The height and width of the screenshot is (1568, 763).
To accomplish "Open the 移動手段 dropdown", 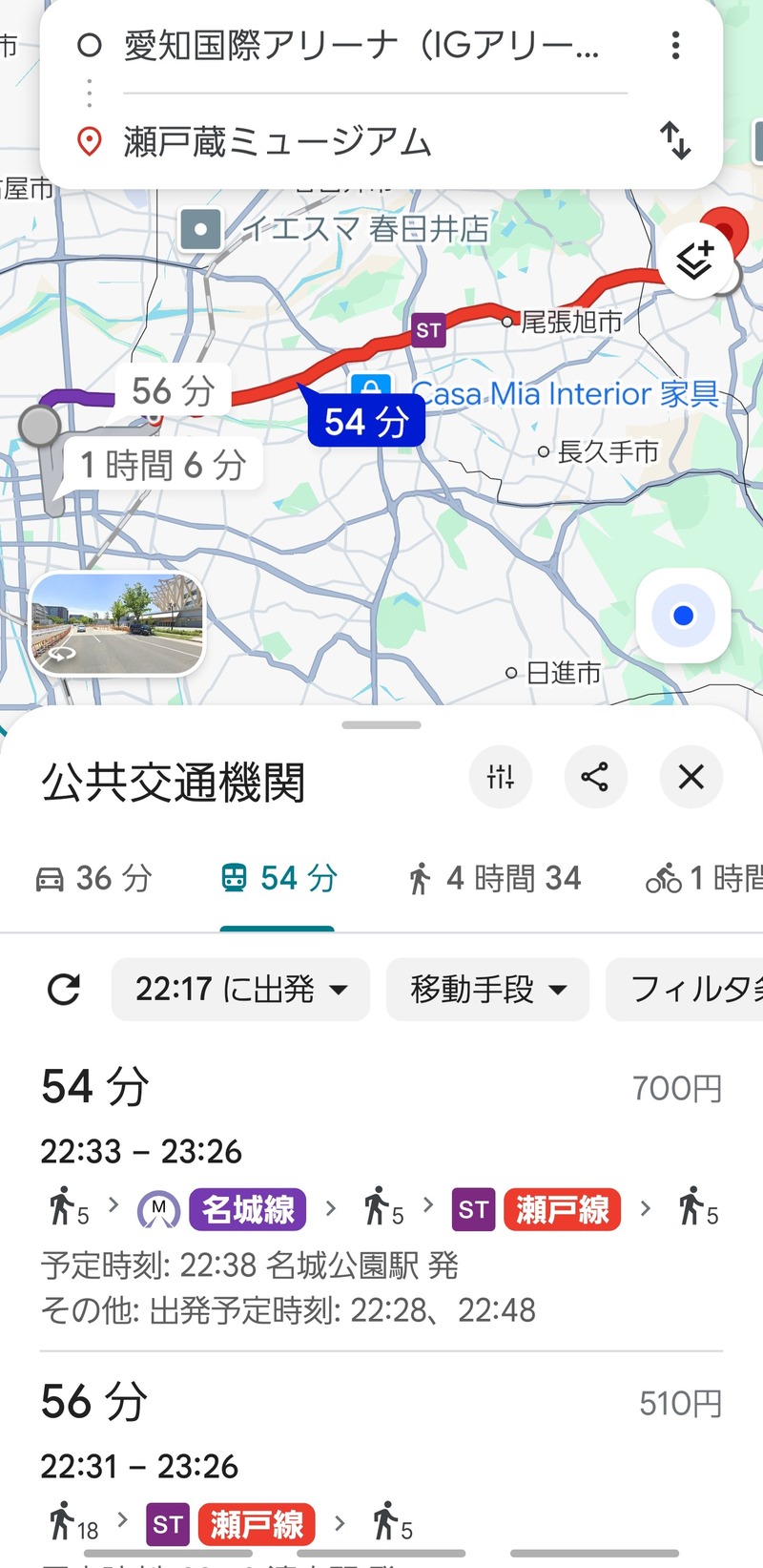I will coord(487,990).
